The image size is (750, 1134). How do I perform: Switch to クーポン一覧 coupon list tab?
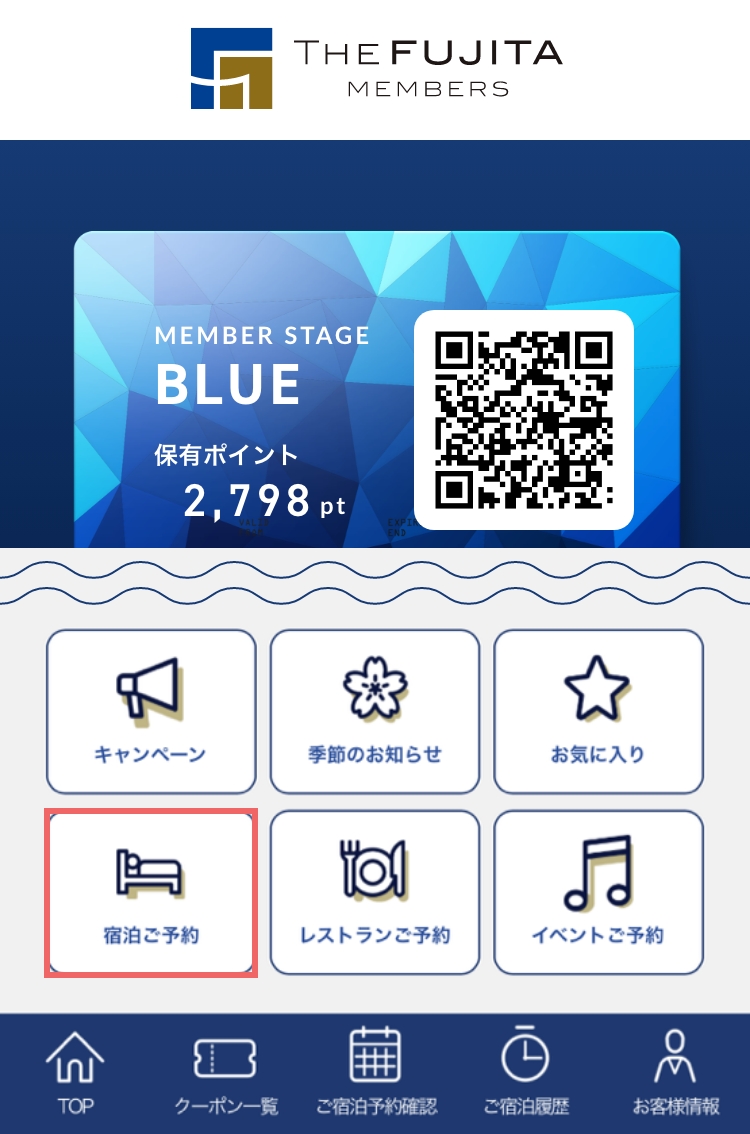(226, 1074)
